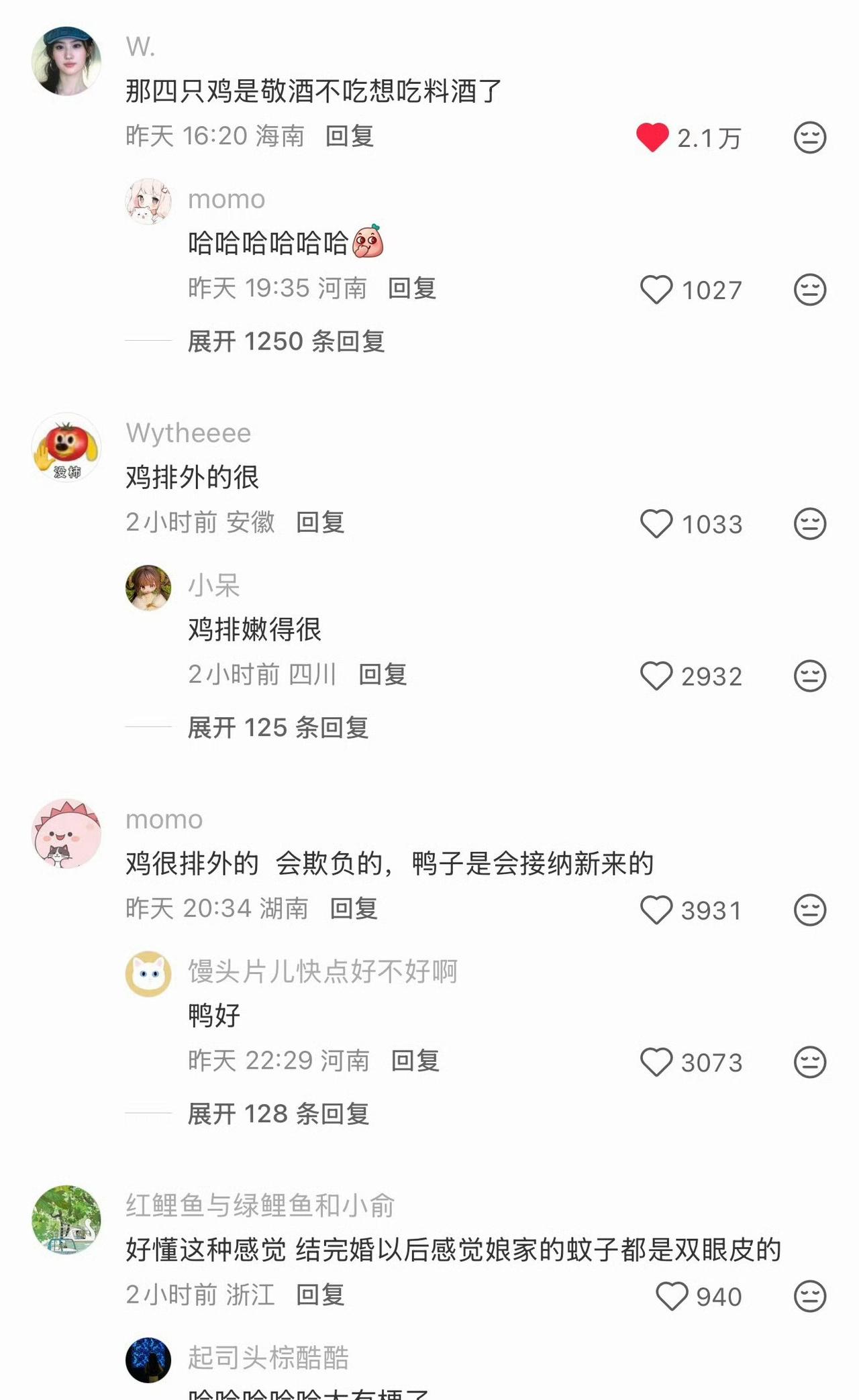
Task: Expand the 128 replies under momo's comment
Action: (278, 1114)
